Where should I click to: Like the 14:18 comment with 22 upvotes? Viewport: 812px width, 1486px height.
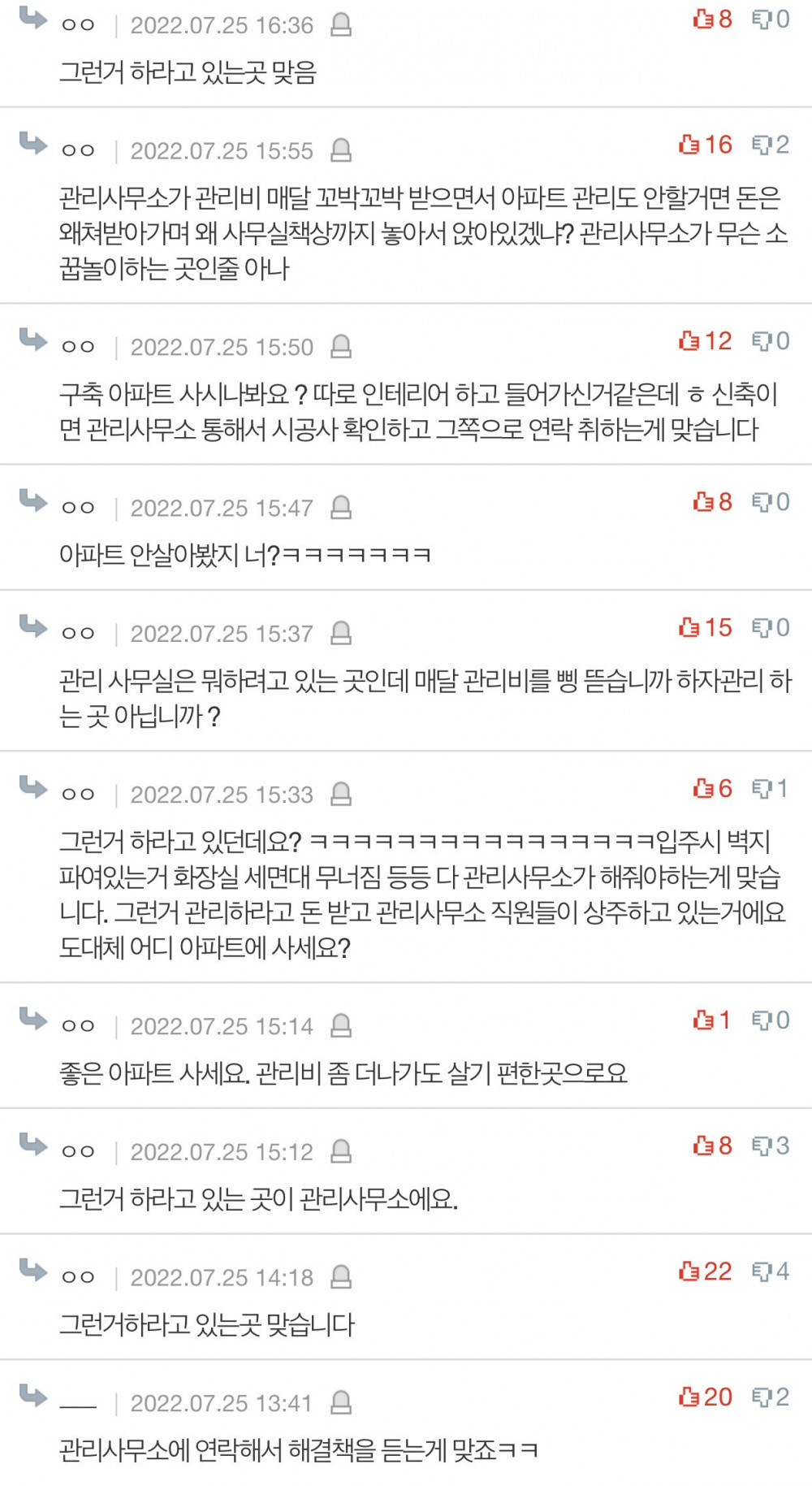689,1271
